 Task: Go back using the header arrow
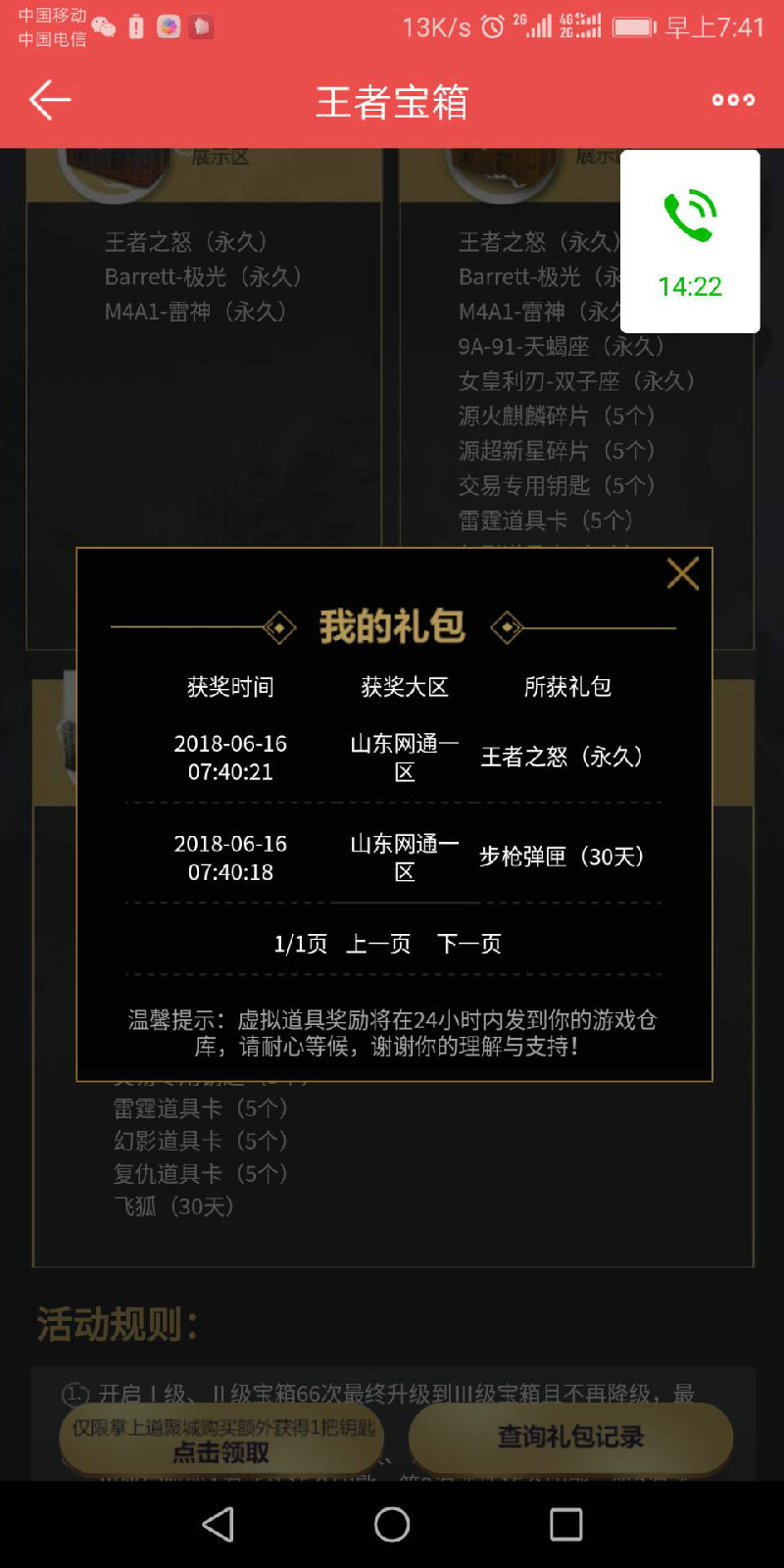tap(50, 100)
